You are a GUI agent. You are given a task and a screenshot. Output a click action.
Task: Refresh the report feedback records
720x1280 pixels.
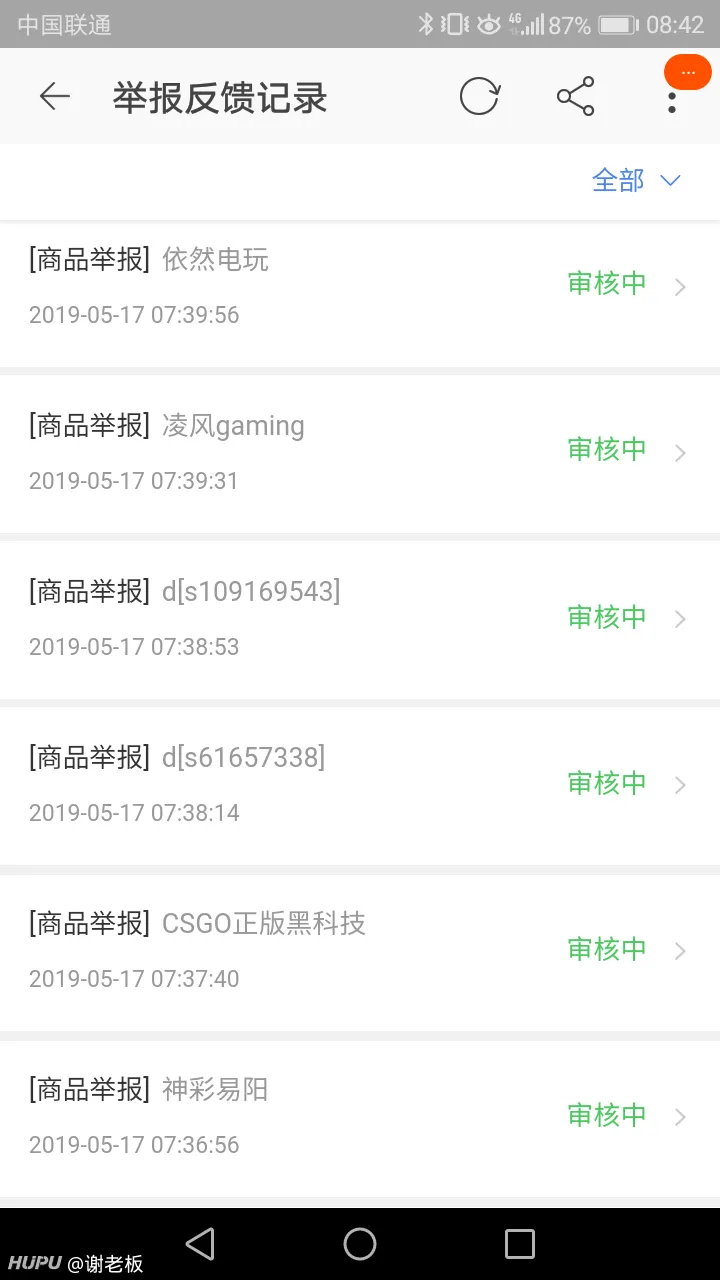pos(479,97)
